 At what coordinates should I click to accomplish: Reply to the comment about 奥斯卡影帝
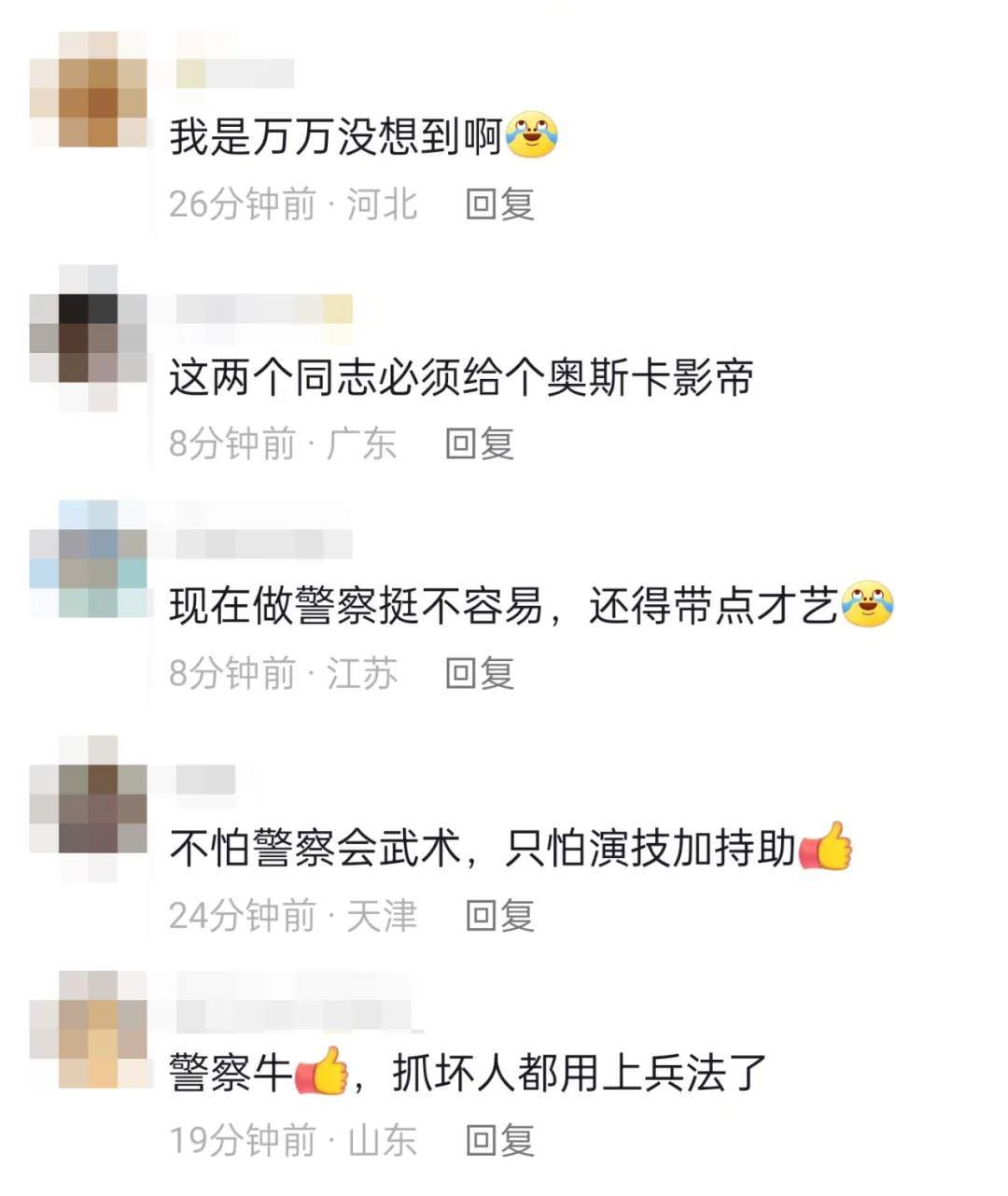pos(479,443)
